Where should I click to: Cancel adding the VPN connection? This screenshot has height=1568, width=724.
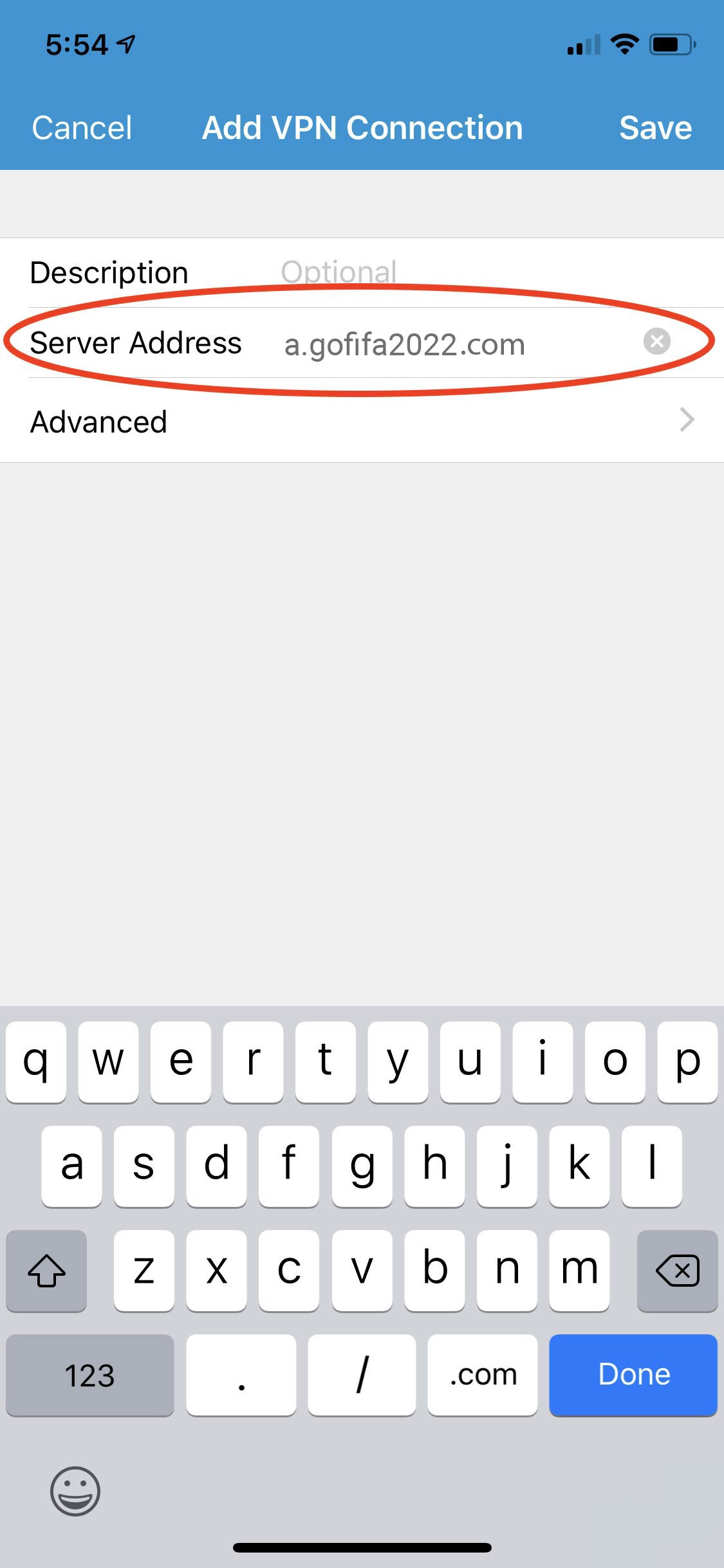click(x=82, y=127)
